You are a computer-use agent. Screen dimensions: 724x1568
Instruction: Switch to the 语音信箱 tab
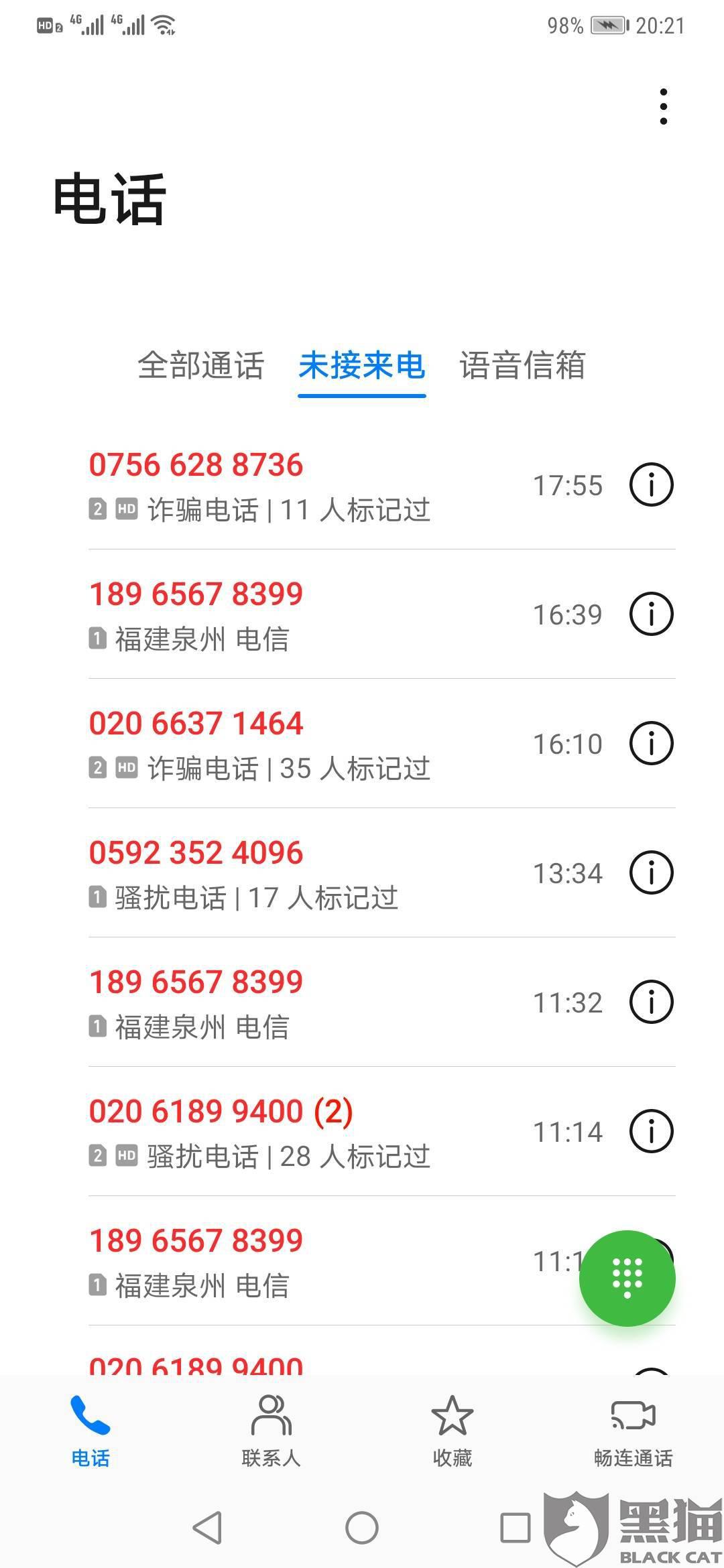tap(522, 366)
